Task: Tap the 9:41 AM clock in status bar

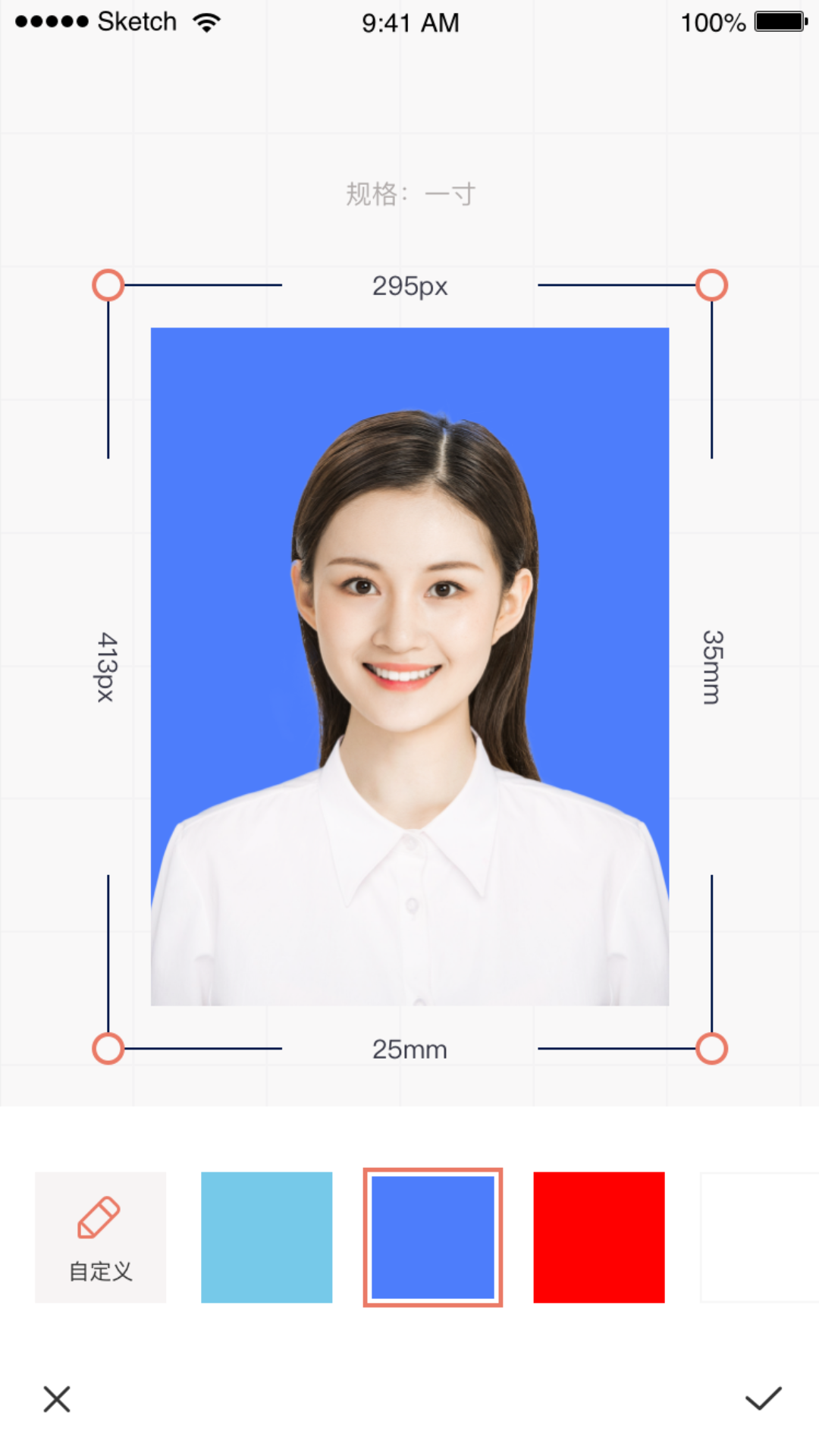Action: point(410,23)
